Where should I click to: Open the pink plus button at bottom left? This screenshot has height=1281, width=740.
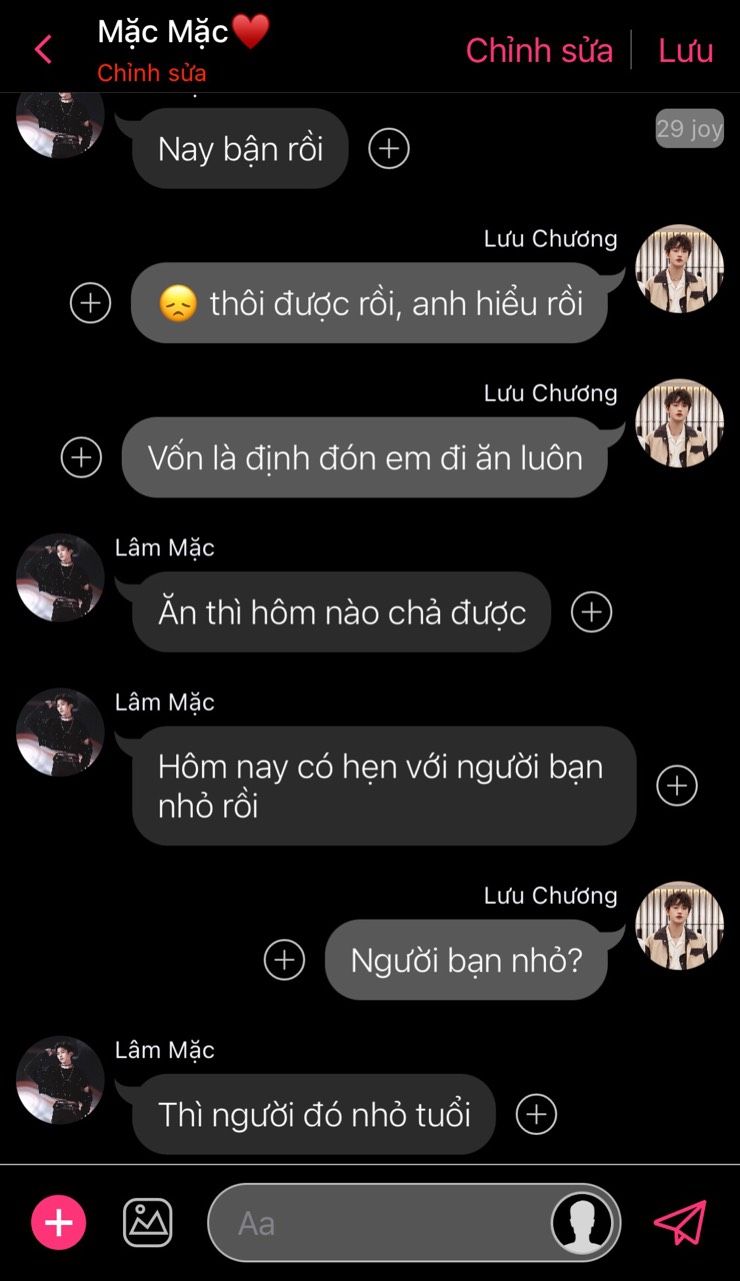[59, 1222]
